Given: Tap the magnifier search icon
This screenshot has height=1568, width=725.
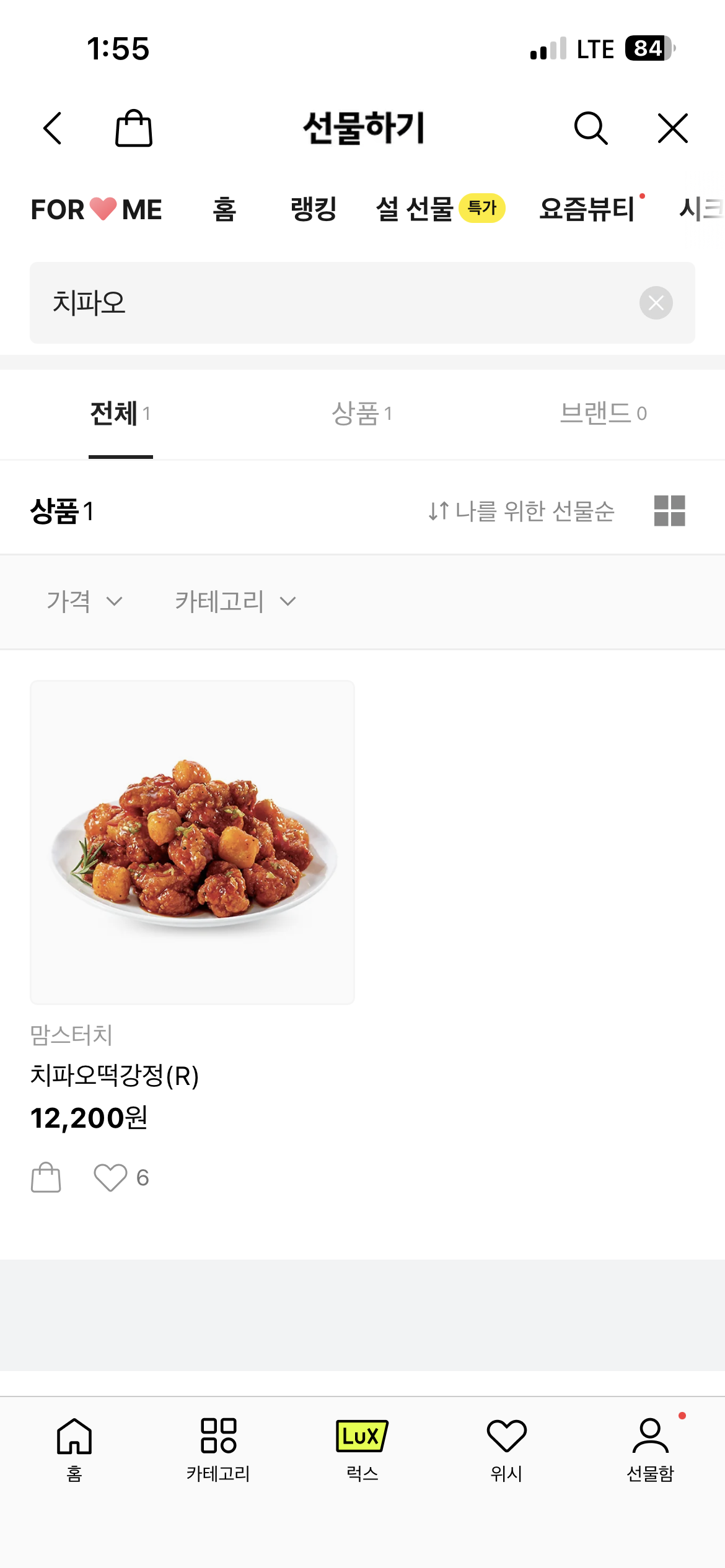Looking at the screenshot, I should (x=591, y=128).
